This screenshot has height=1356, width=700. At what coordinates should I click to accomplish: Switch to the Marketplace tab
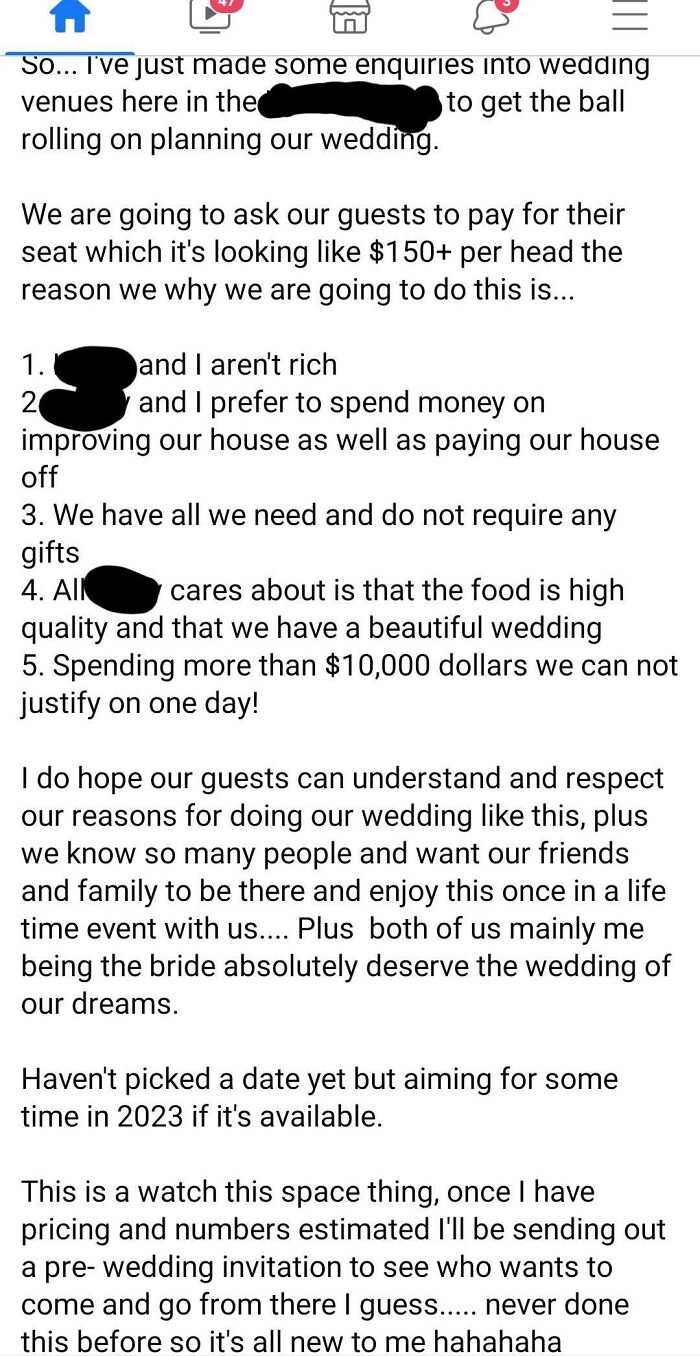[350, 15]
